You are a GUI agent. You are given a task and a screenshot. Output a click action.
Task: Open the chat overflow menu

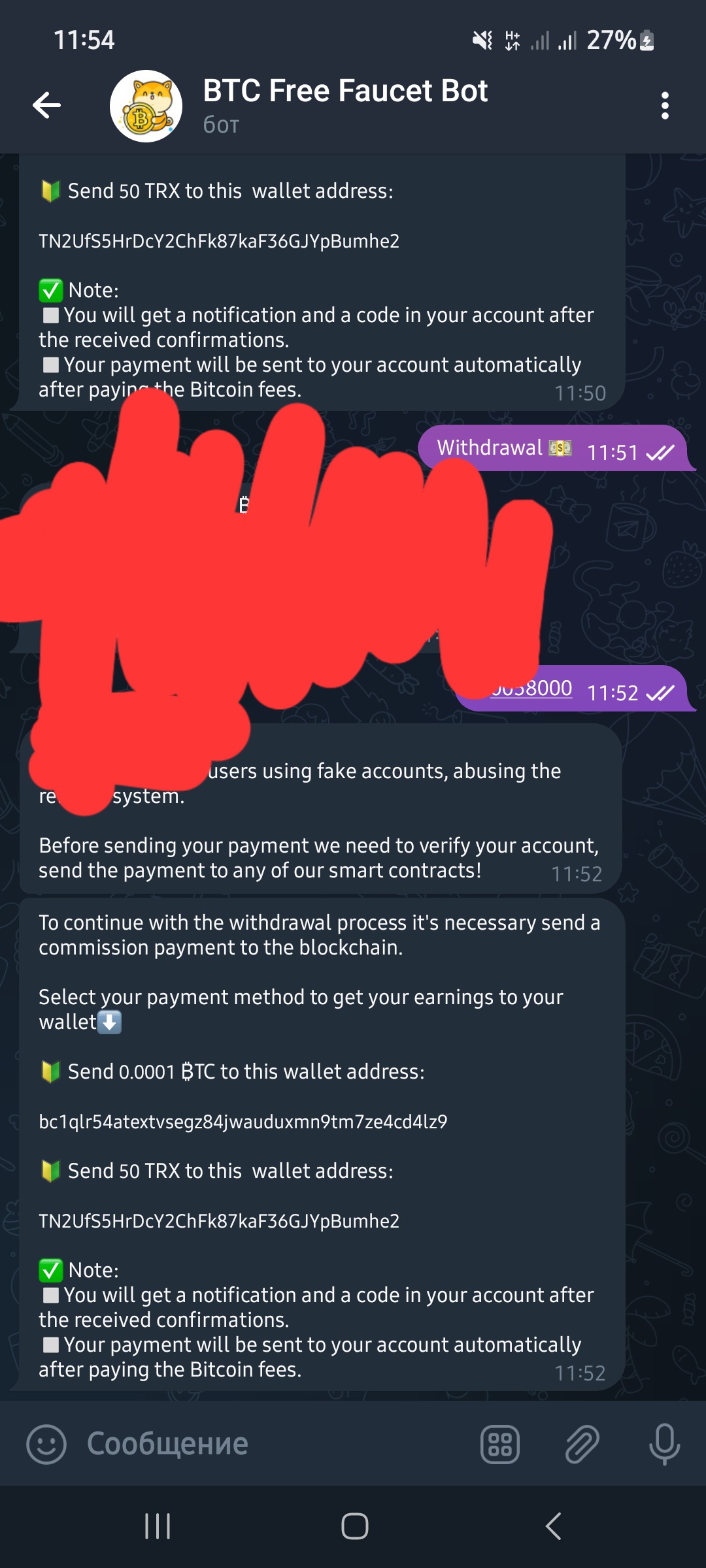click(665, 105)
